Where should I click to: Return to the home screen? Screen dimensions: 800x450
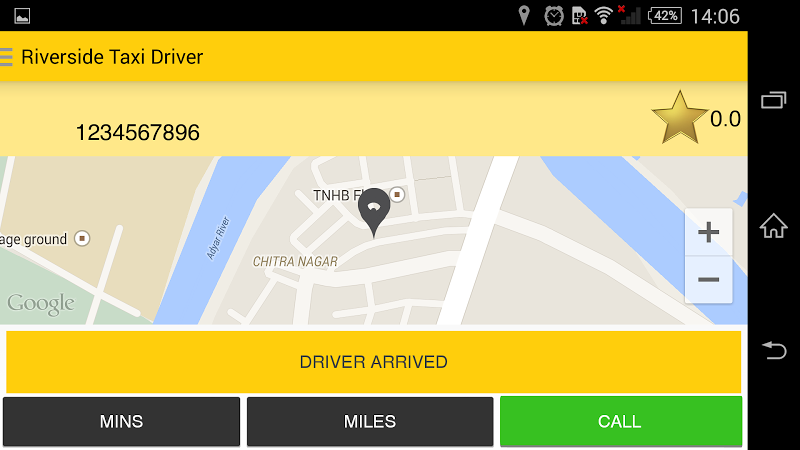(x=773, y=226)
